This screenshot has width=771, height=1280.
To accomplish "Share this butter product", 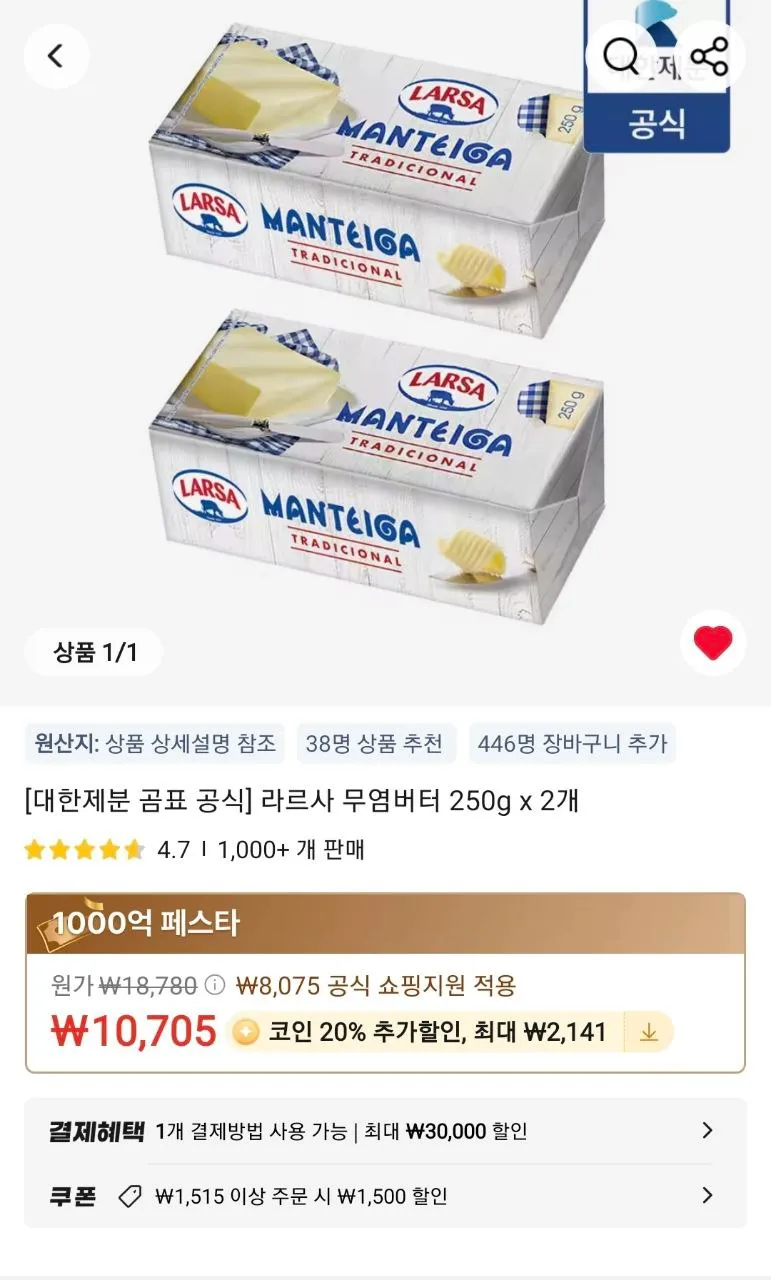I will coord(710,56).
